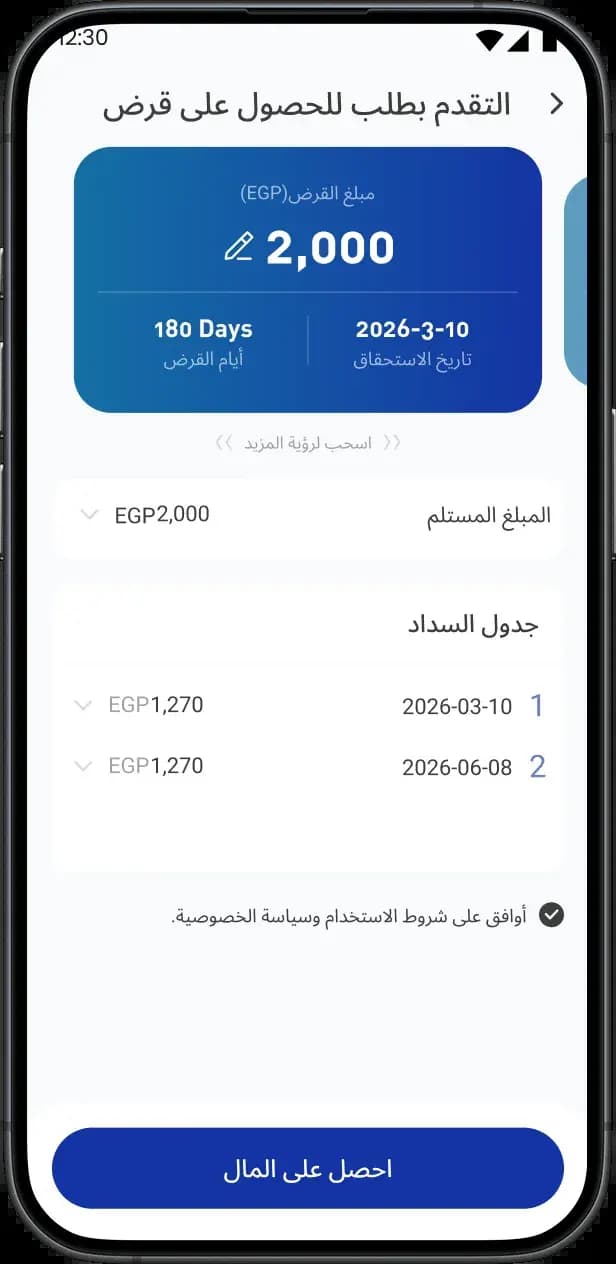Open the next loan card peeking at the edge

tap(576, 280)
